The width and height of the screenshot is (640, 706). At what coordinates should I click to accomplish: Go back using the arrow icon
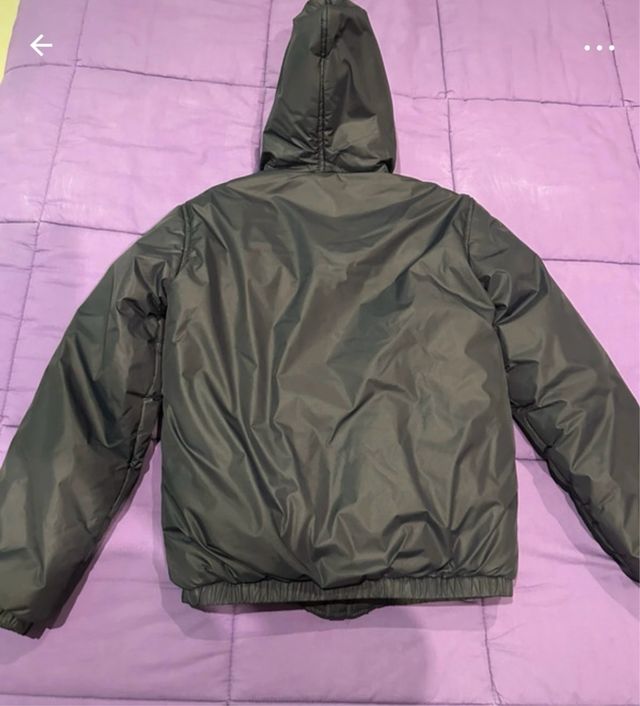point(40,45)
